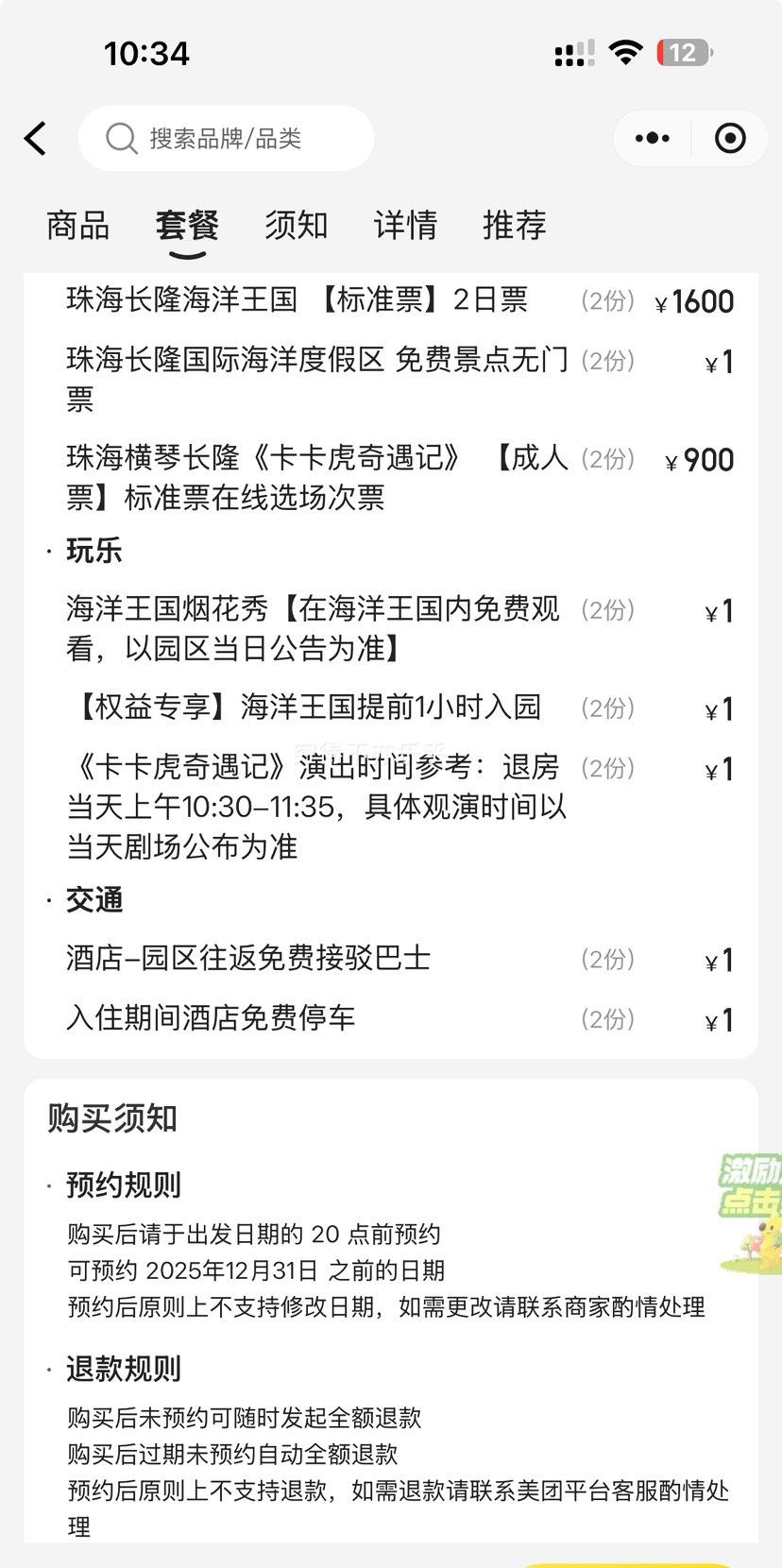Go back using the arrow icon
Viewport: 782px width, 1568px height.
(x=36, y=139)
